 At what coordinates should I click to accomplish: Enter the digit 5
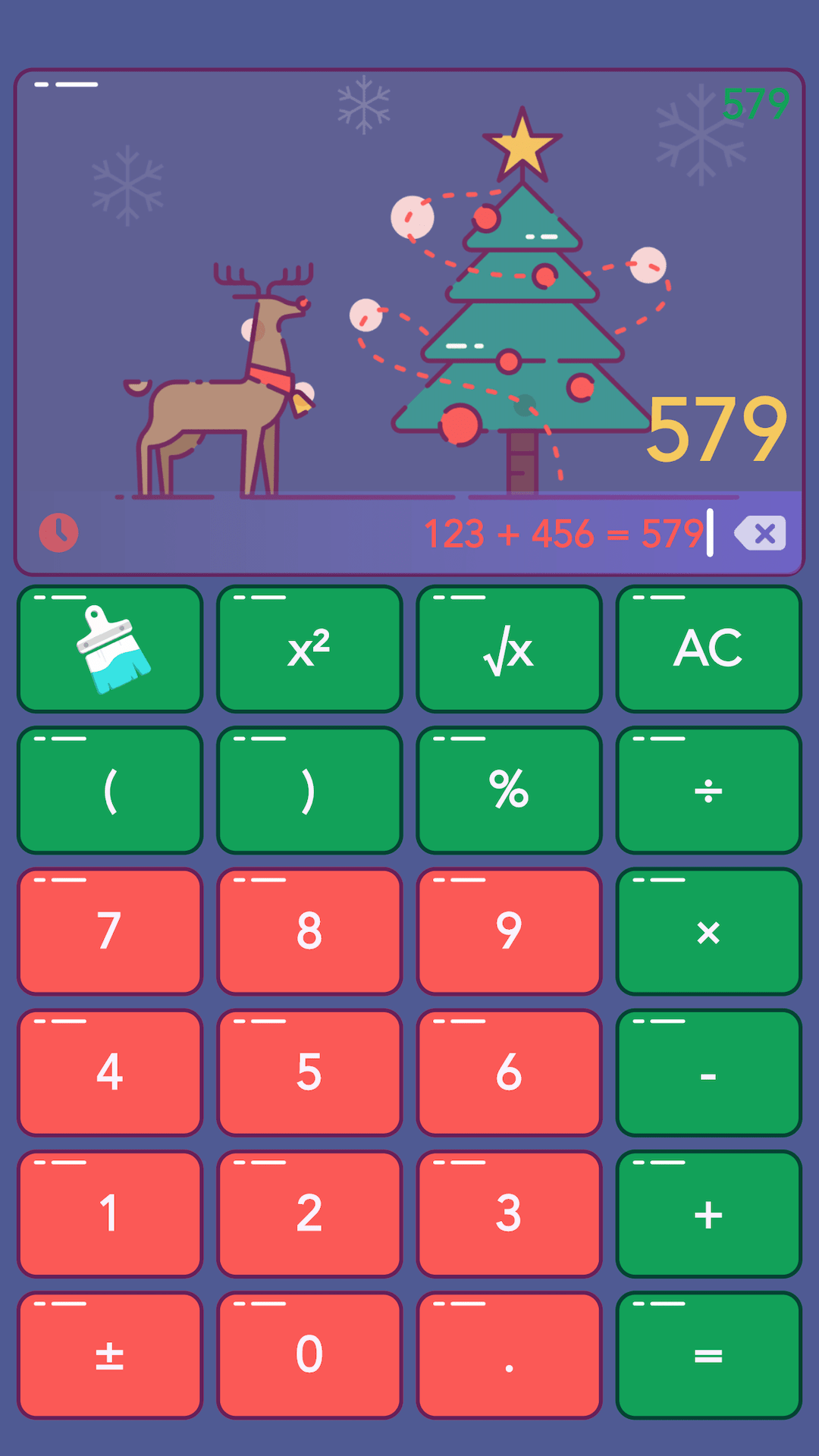point(309,1072)
